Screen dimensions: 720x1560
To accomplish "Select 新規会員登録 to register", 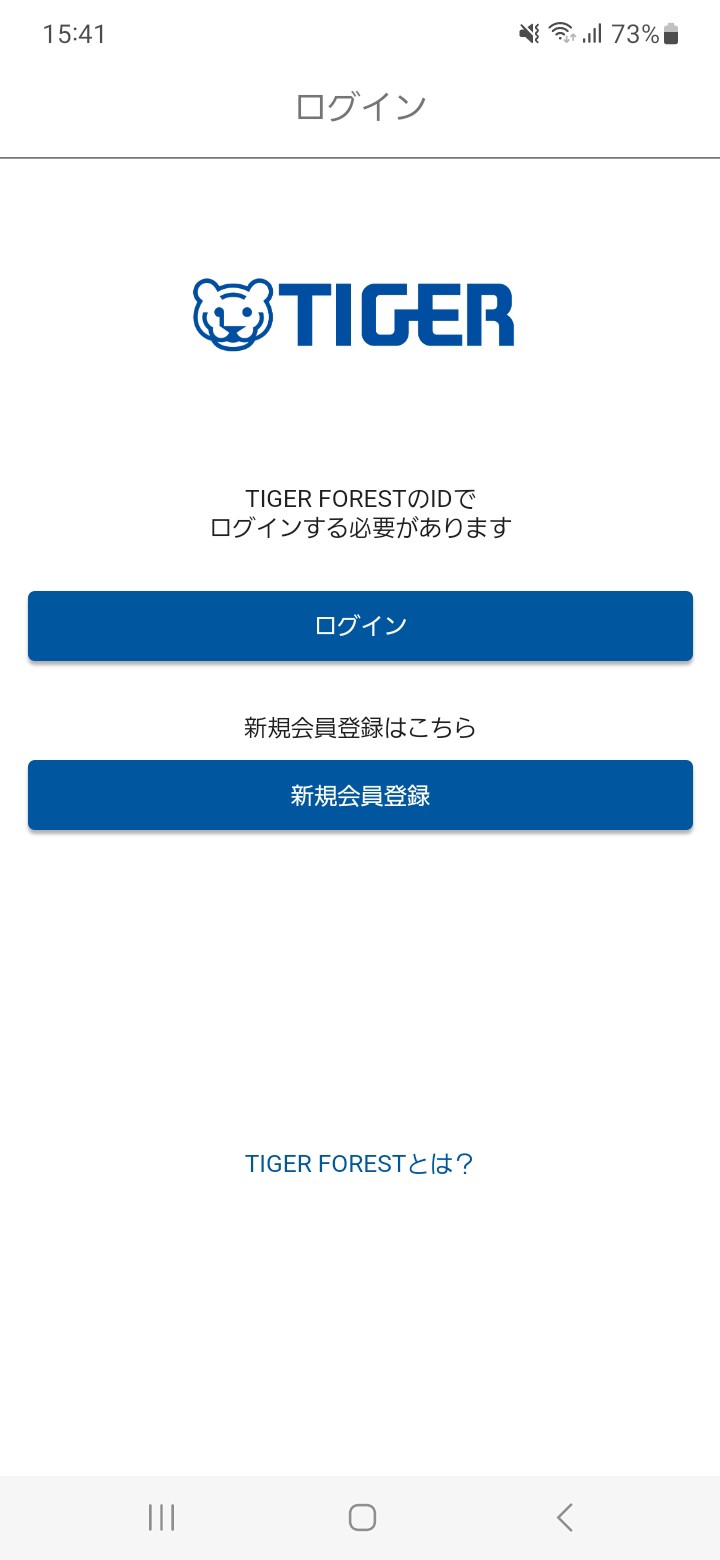I will (360, 795).
